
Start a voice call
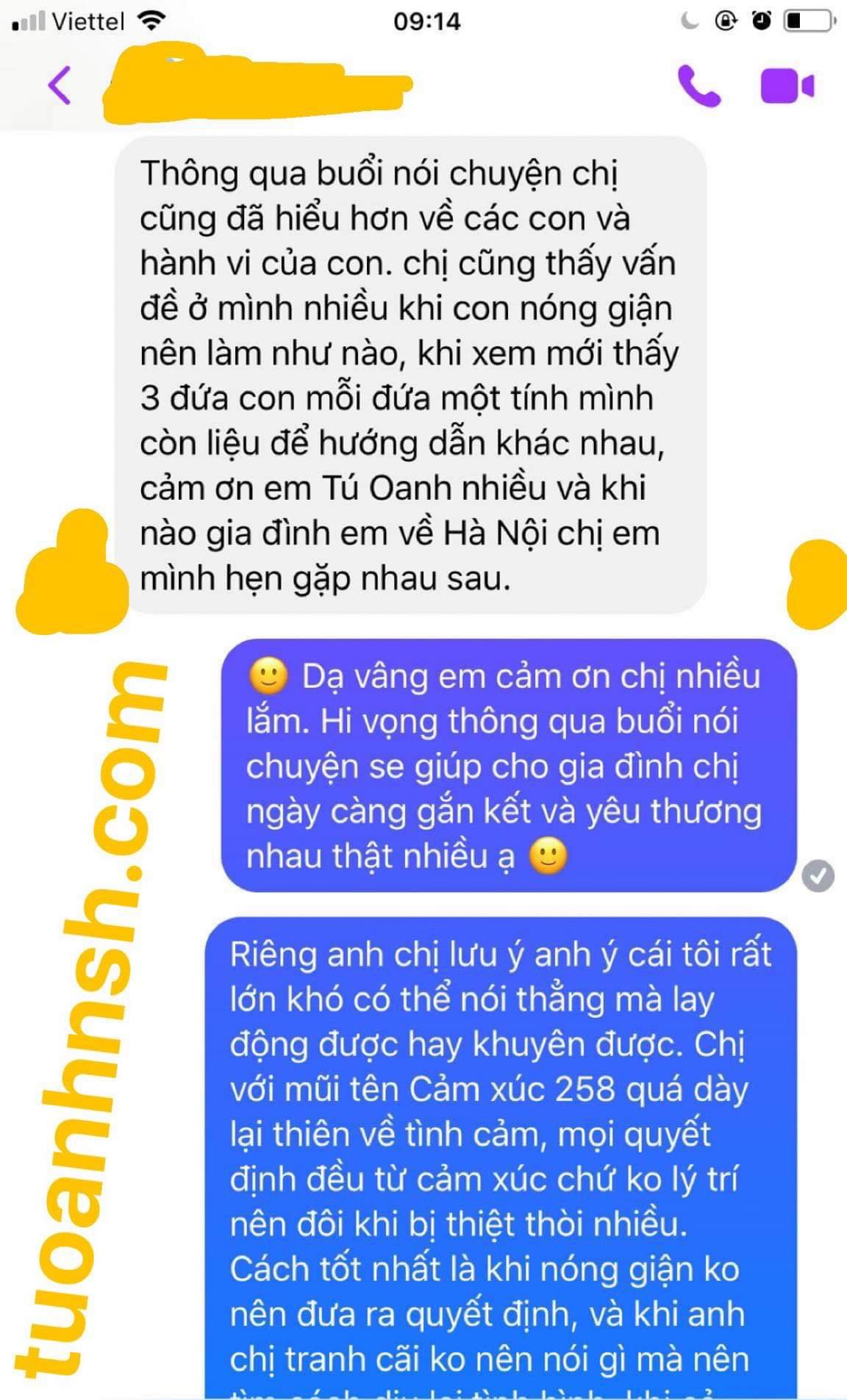(698, 86)
